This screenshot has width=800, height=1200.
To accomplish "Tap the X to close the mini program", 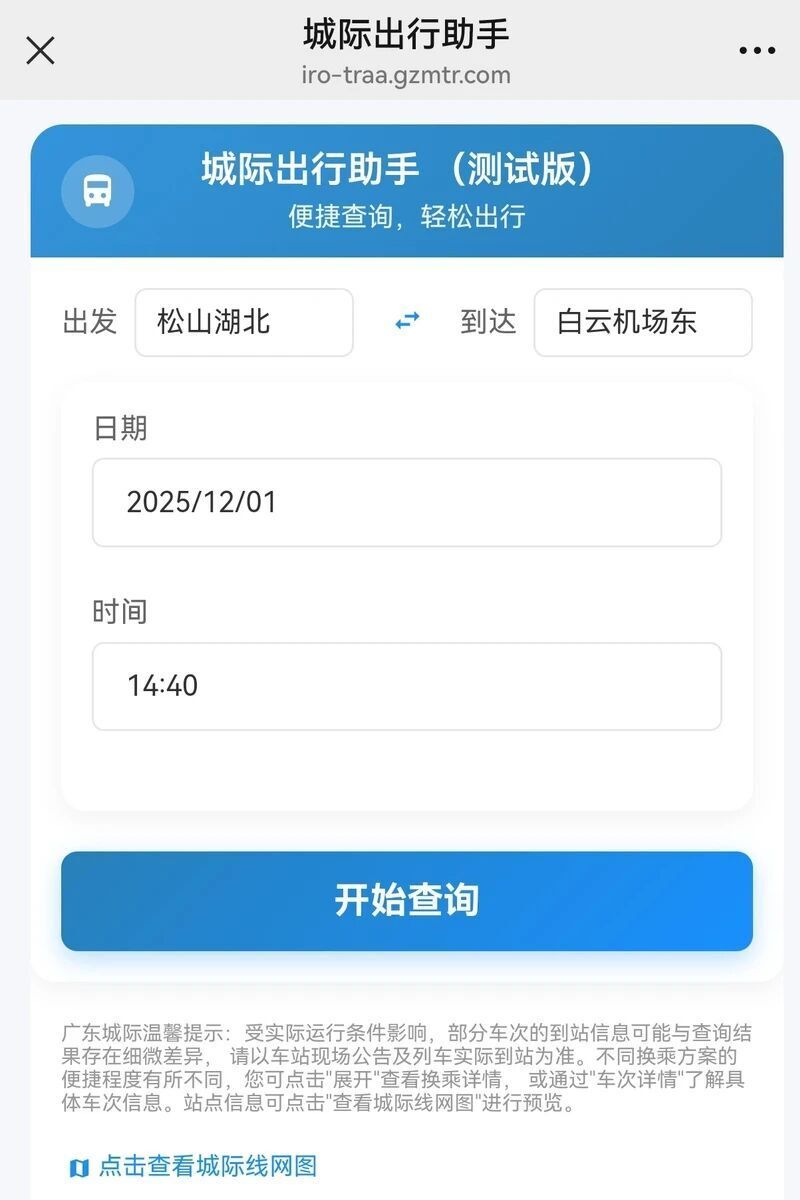I will [x=40, y=50].
